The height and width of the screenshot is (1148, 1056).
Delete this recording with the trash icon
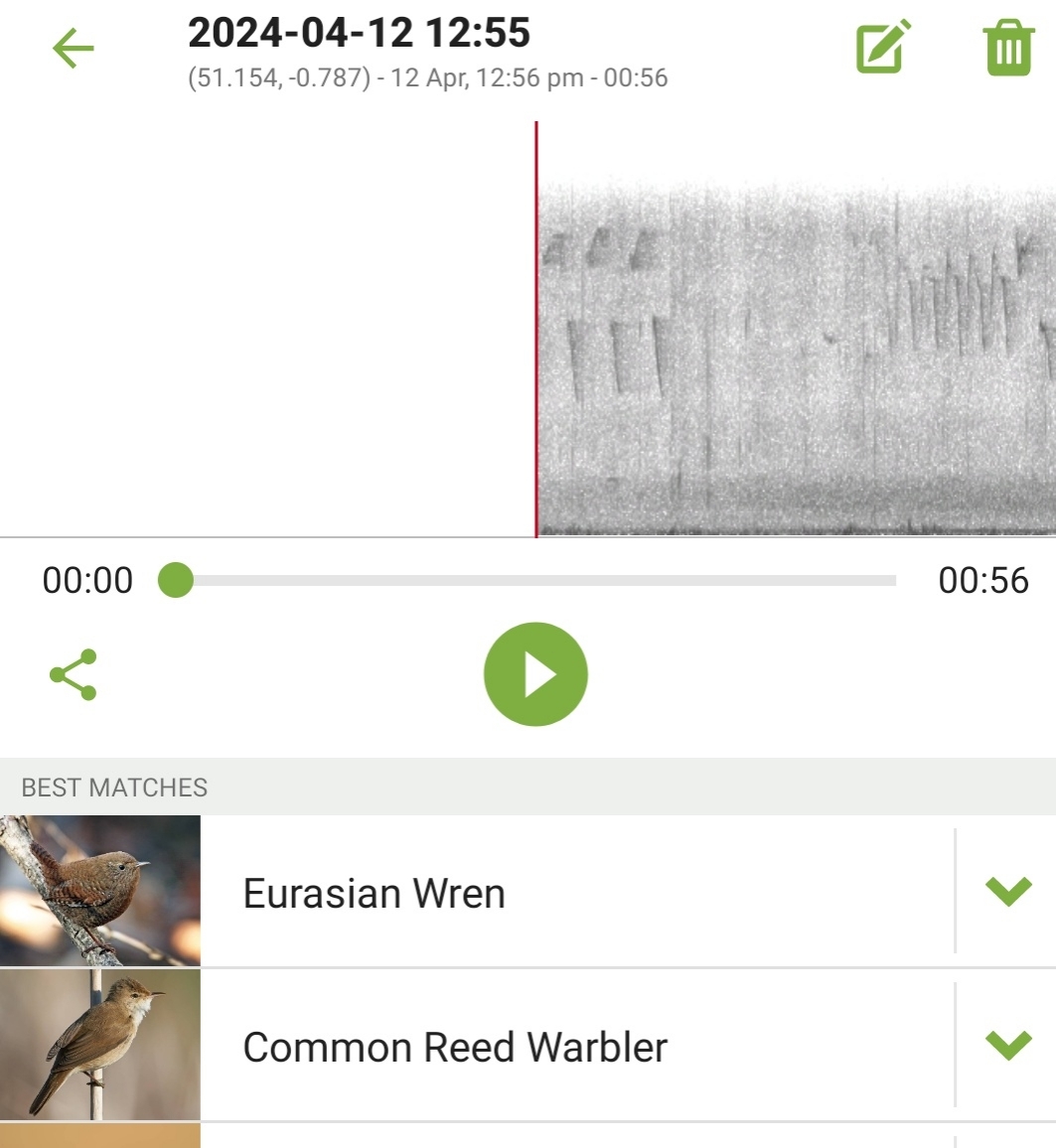tap(1008, 49)
